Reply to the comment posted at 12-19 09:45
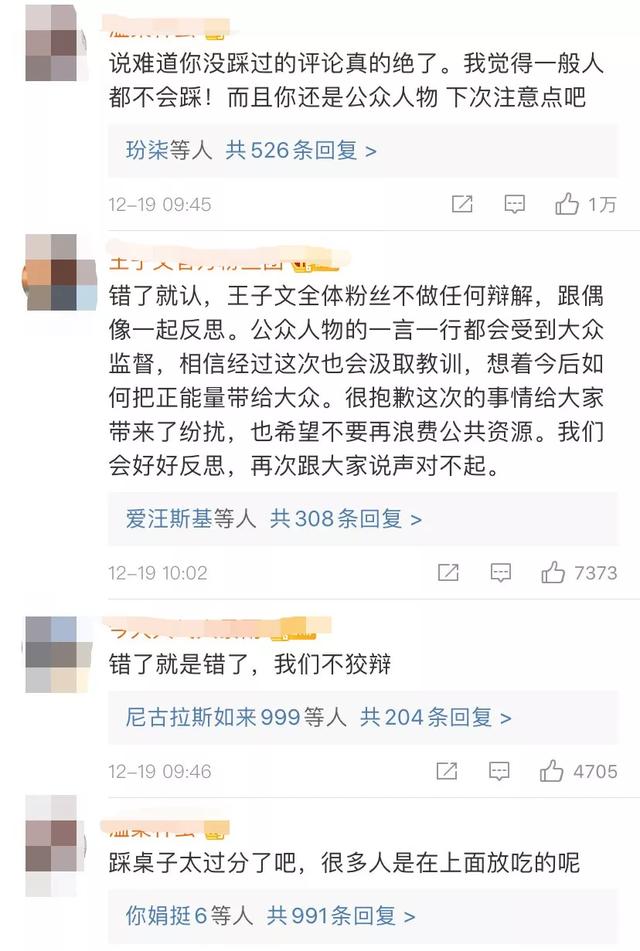Image resolution: width=640 pixels, height=951 pixels. [x=514, y=205]
